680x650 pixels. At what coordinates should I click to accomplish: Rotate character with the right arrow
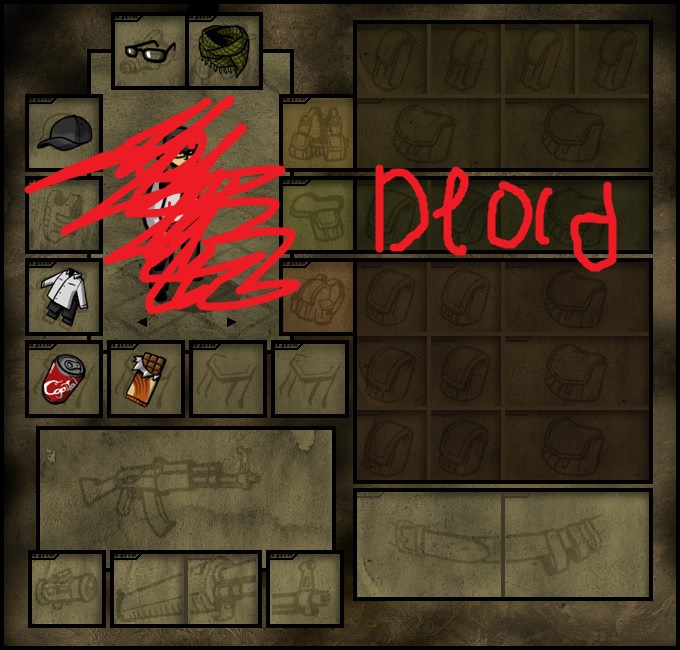(x=232, y=322)
